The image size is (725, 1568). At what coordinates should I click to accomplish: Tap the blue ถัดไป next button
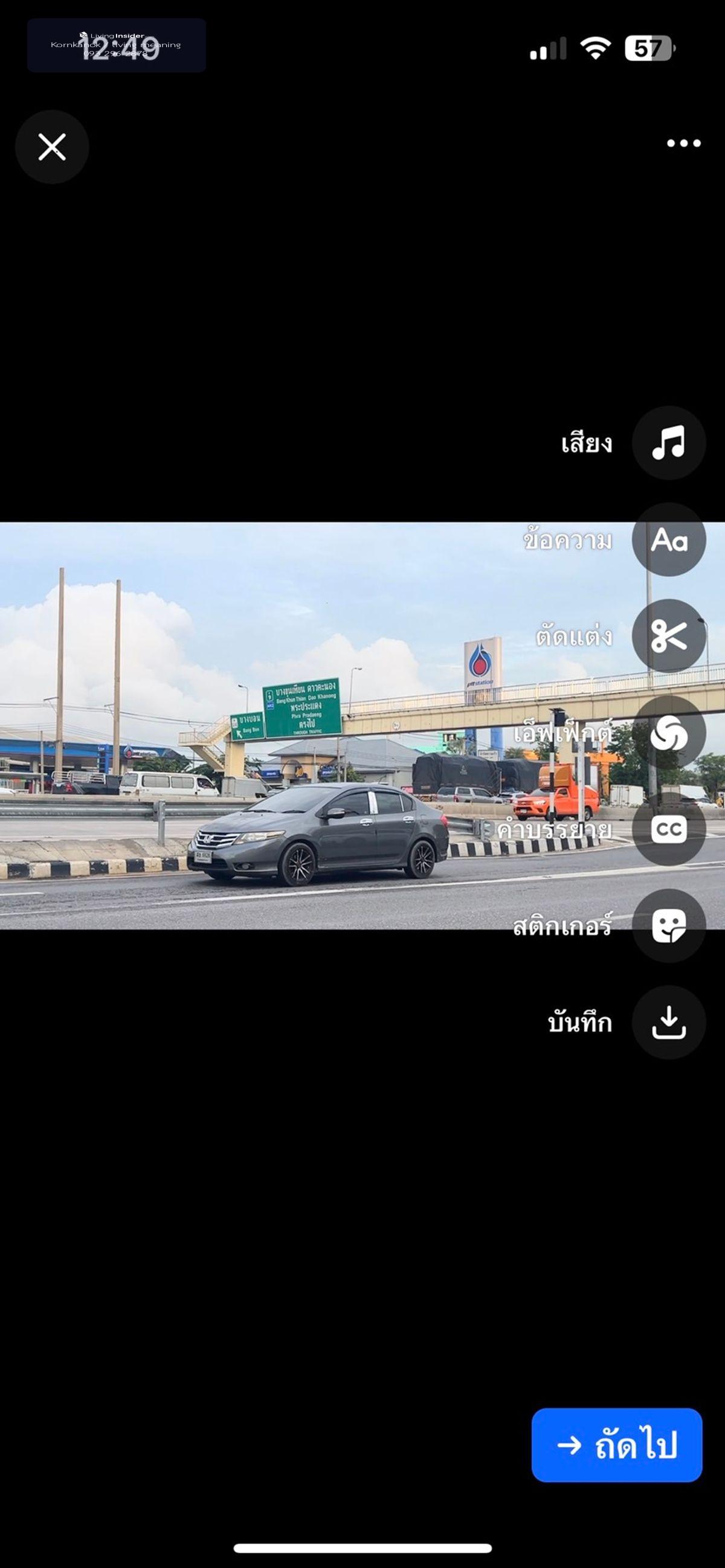[x=616, y=1445]
